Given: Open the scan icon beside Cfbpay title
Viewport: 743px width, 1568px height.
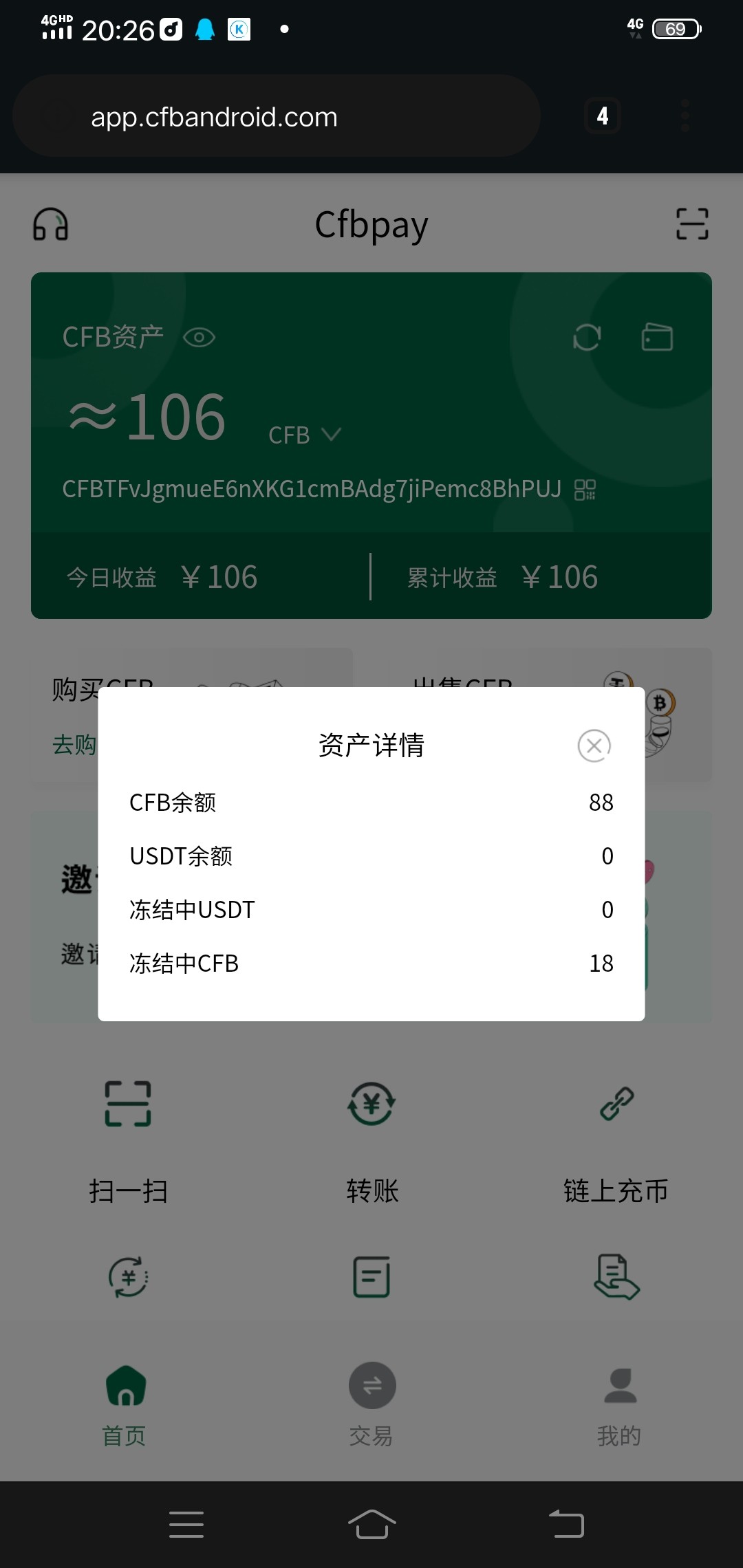Looking at the screenshot, I should [692, 224].
